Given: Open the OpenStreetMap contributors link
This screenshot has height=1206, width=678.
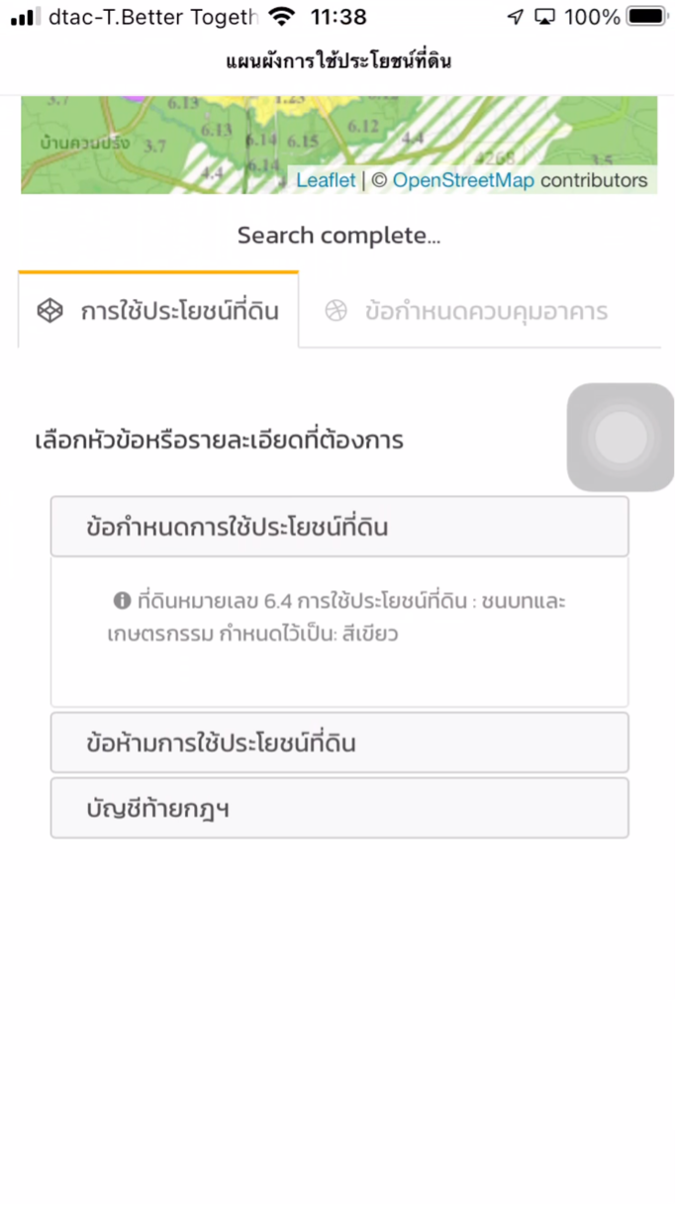Looking at the screenshot, I should click(463, 180).
